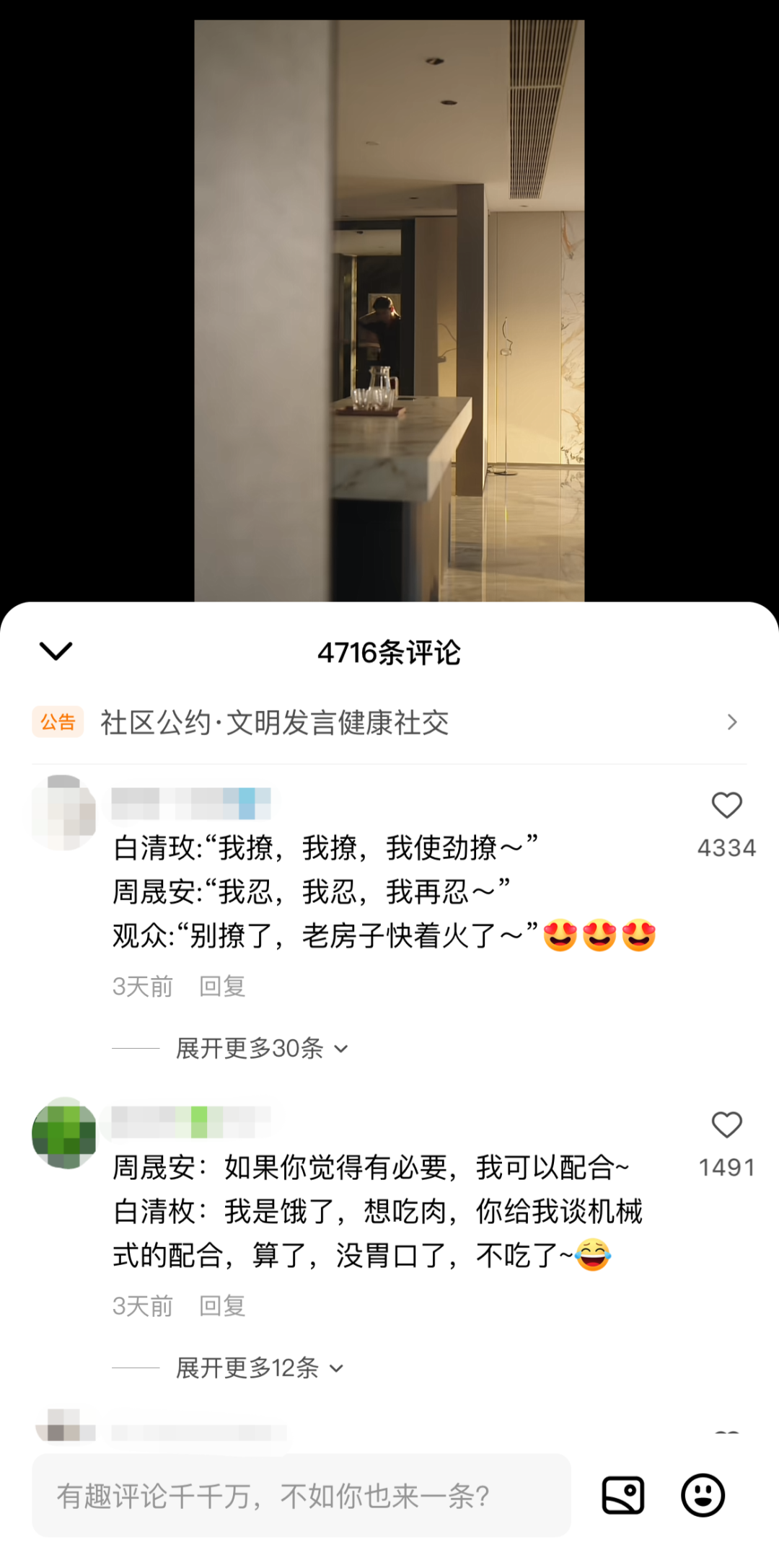Attach an image to comment

(622, 1496)
